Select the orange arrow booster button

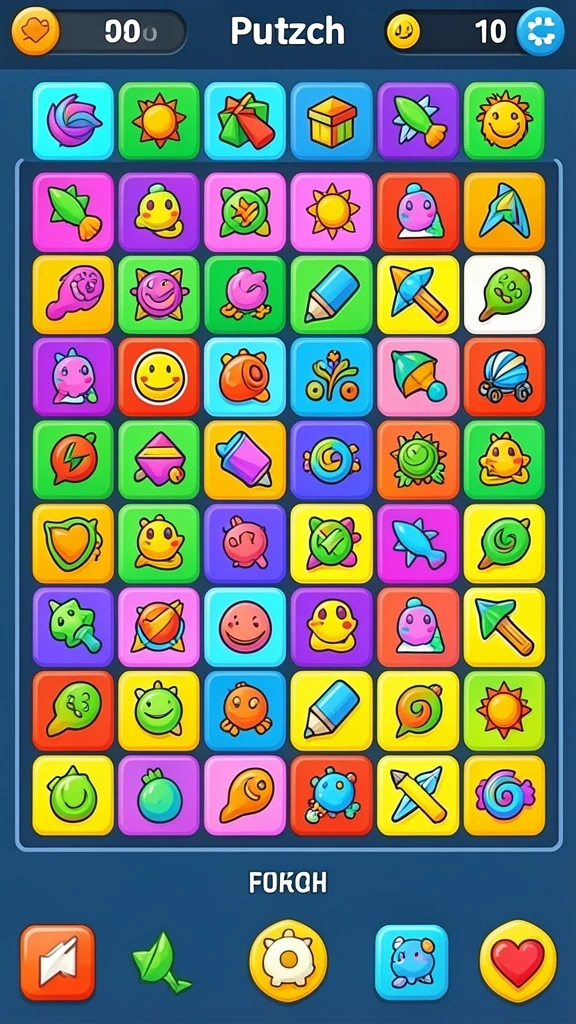(58, 963)
